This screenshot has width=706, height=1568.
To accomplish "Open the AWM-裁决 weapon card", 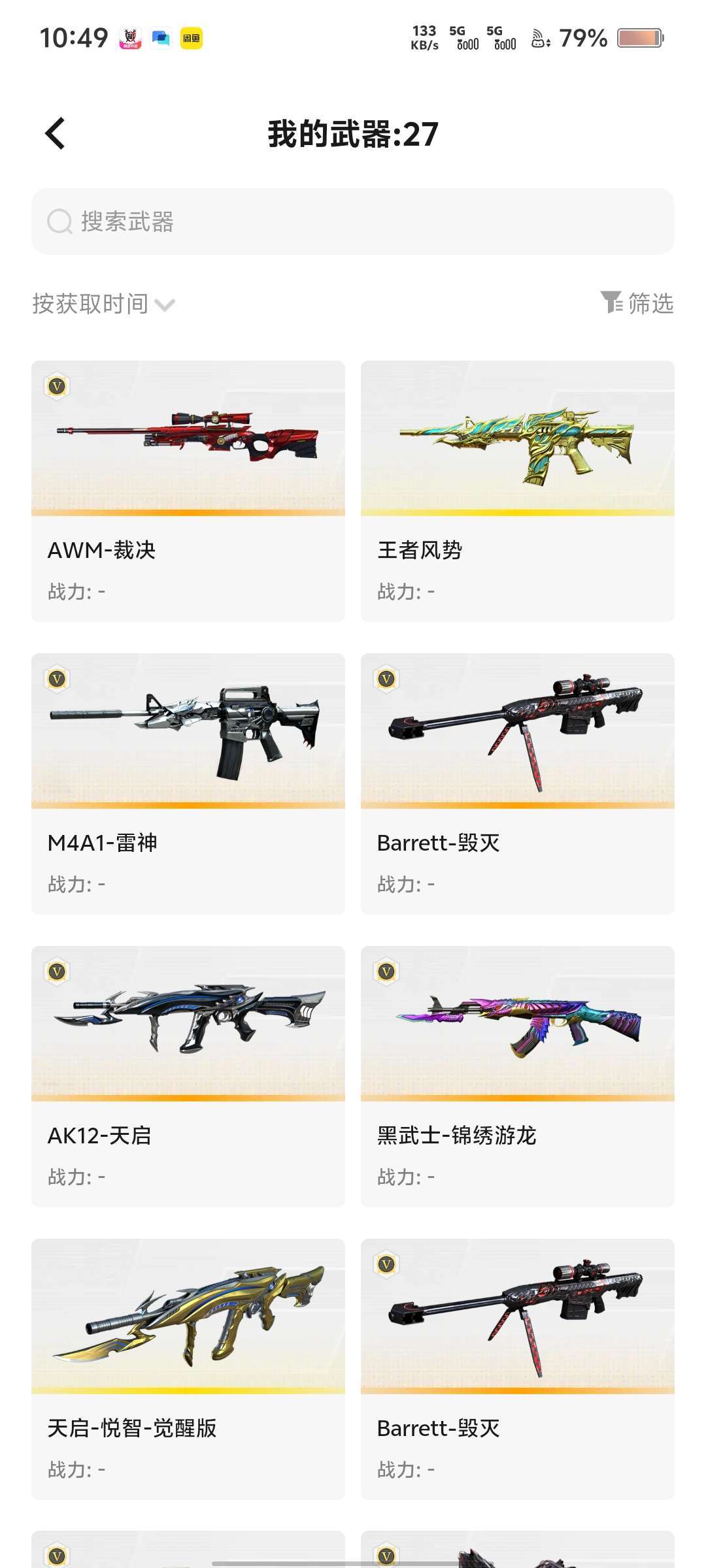I will (x=188, y=491).
